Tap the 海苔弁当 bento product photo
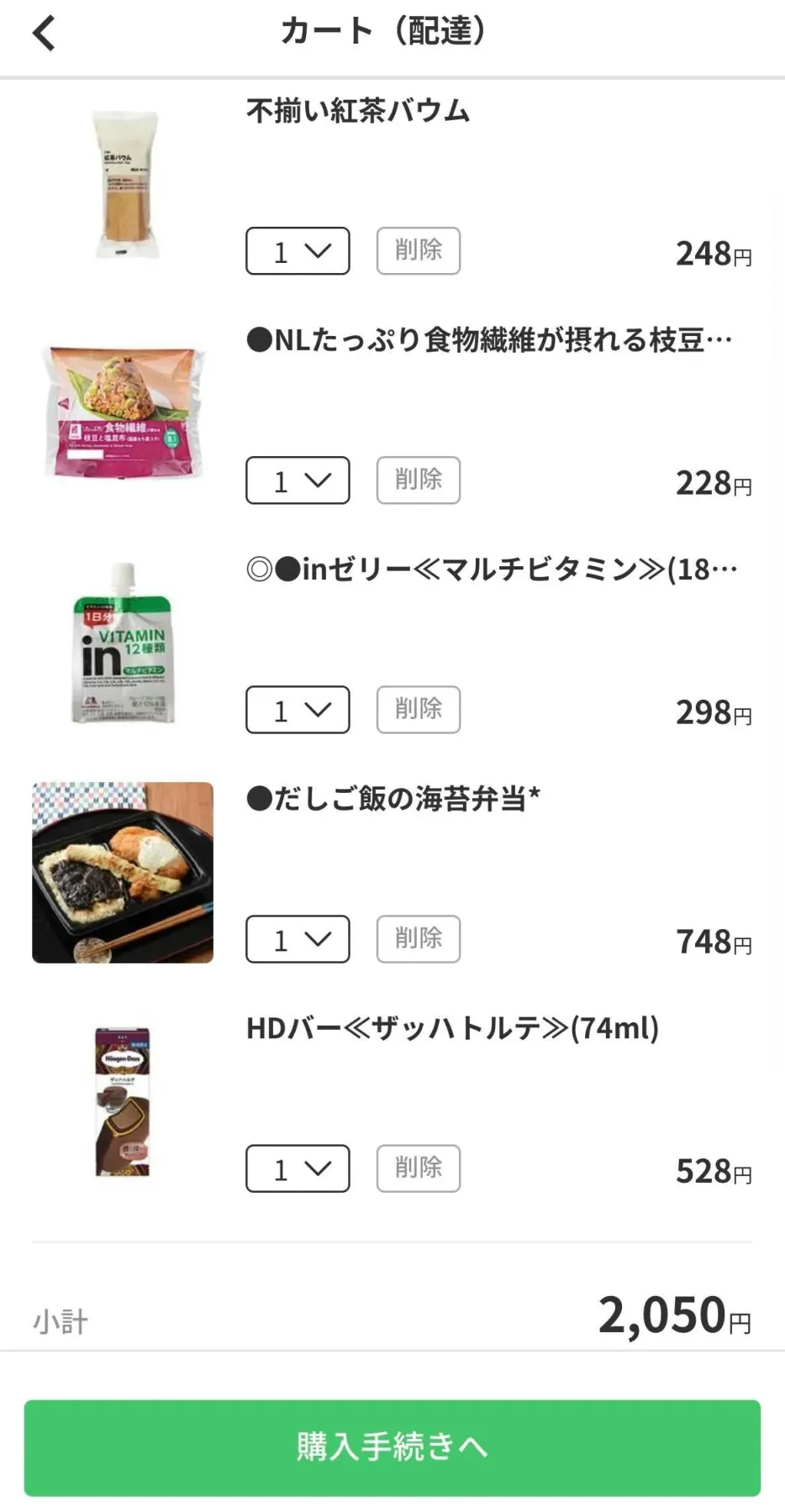 point(122,871)
